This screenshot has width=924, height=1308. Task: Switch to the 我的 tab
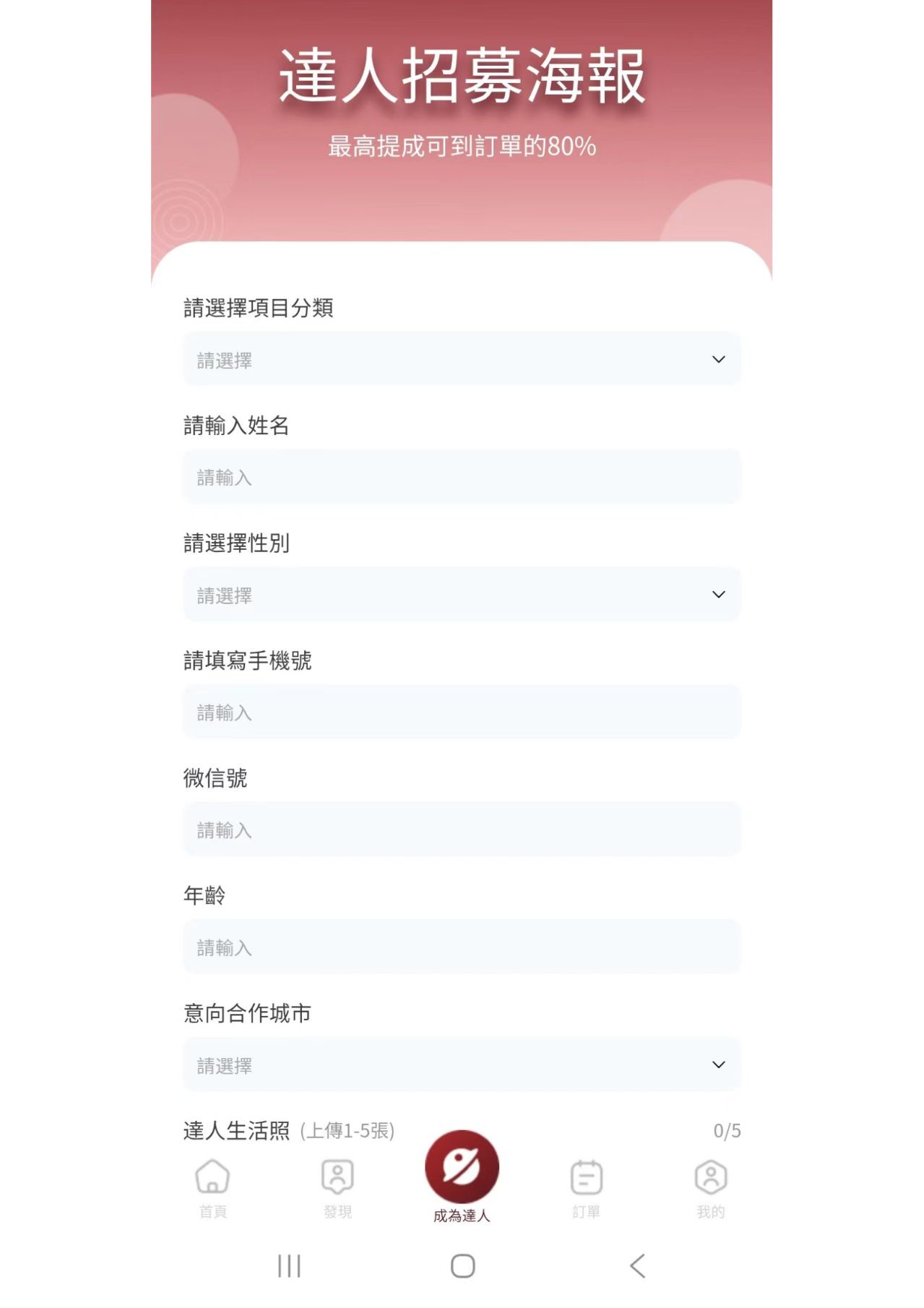710,1188
